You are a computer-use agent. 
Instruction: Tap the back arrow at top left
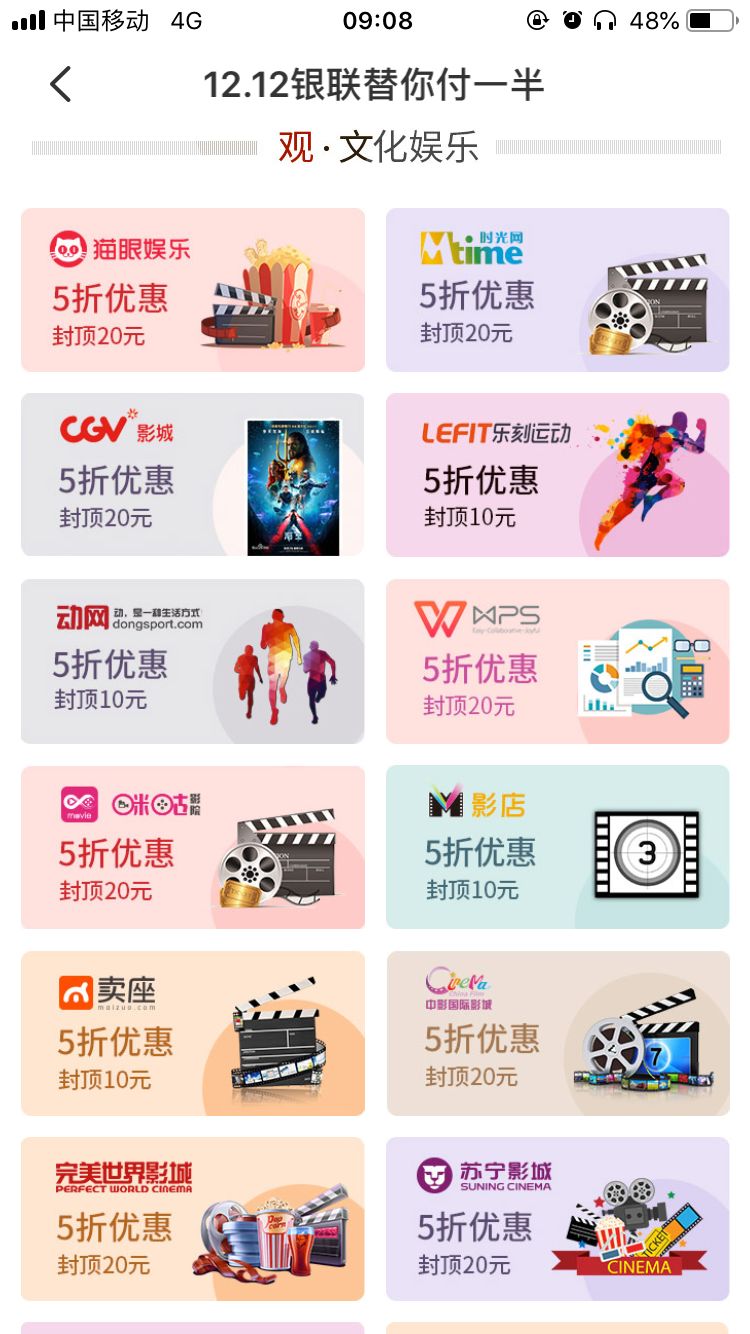[60, 86]
